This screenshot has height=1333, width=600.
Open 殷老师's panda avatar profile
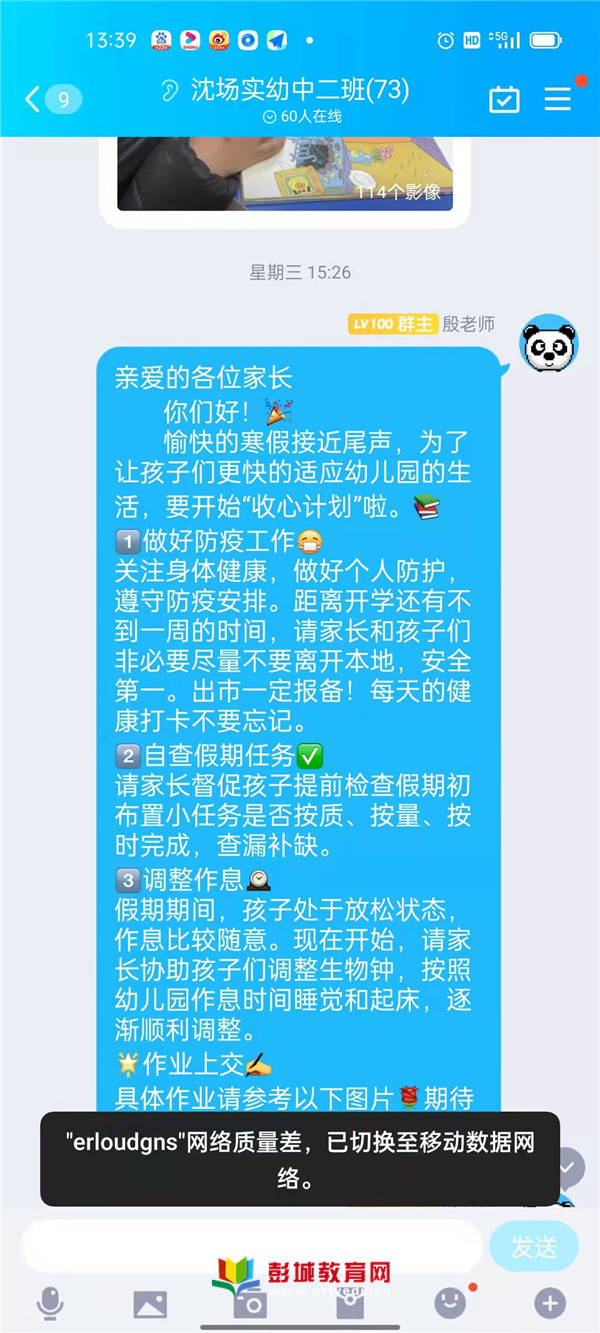click(548, 344)
